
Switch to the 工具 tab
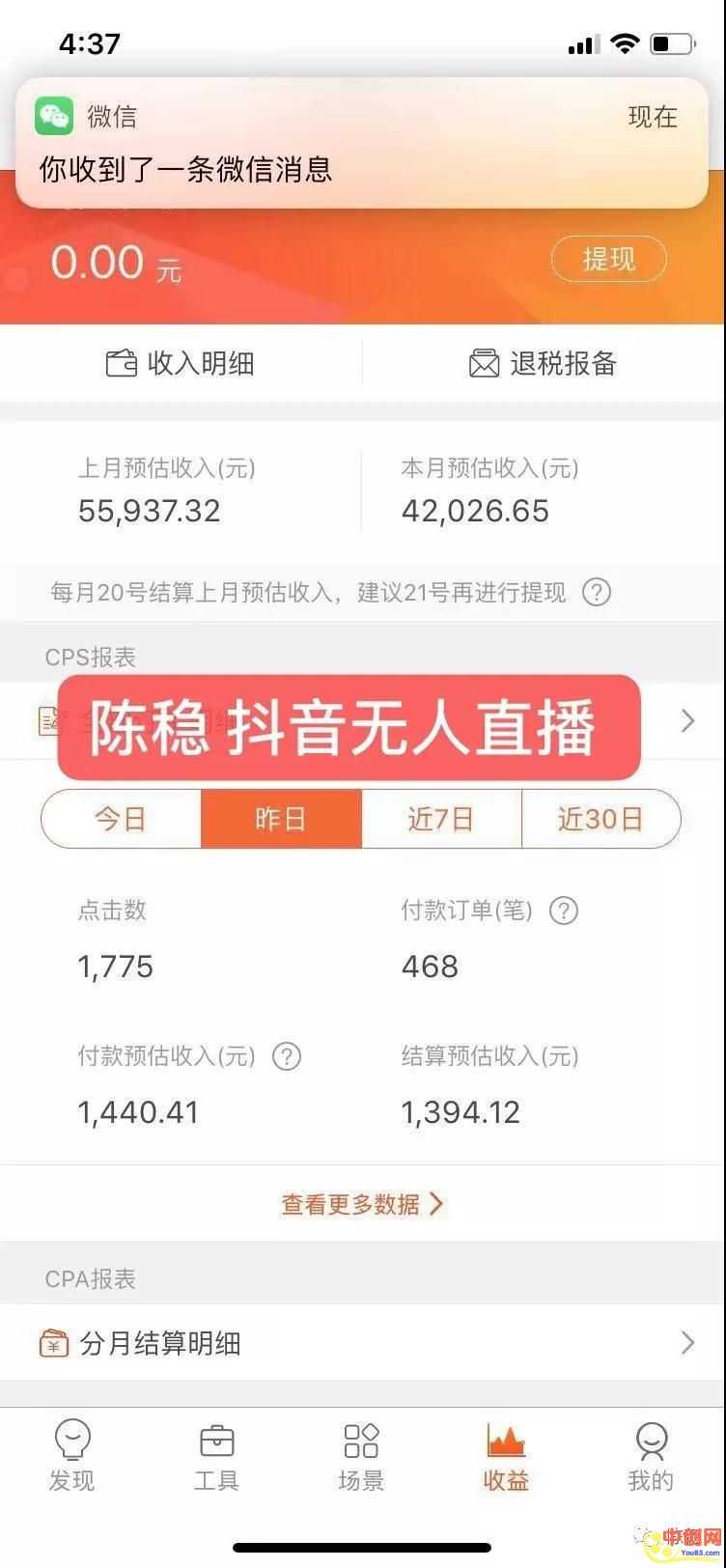tap(216, 1456)
